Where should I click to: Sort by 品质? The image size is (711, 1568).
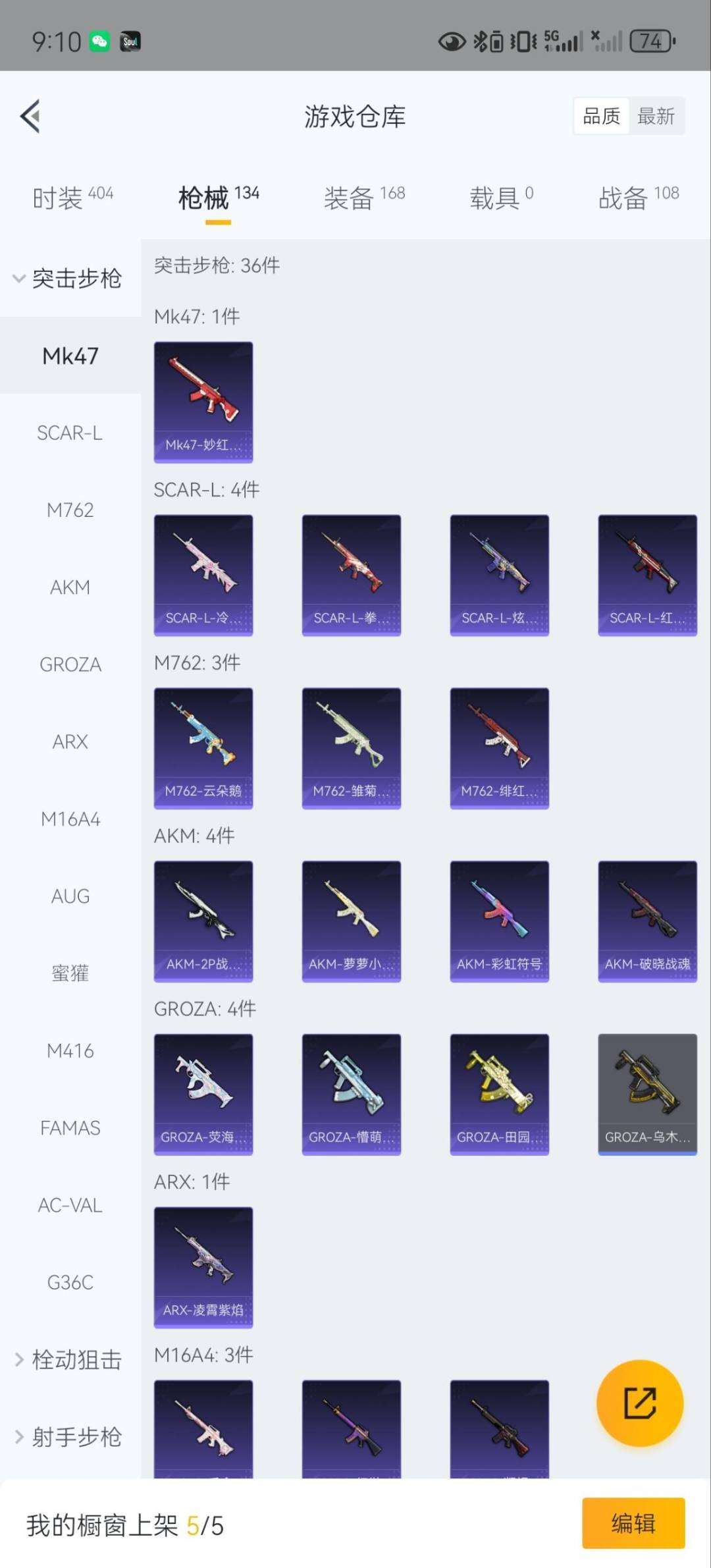click(601, 117)
